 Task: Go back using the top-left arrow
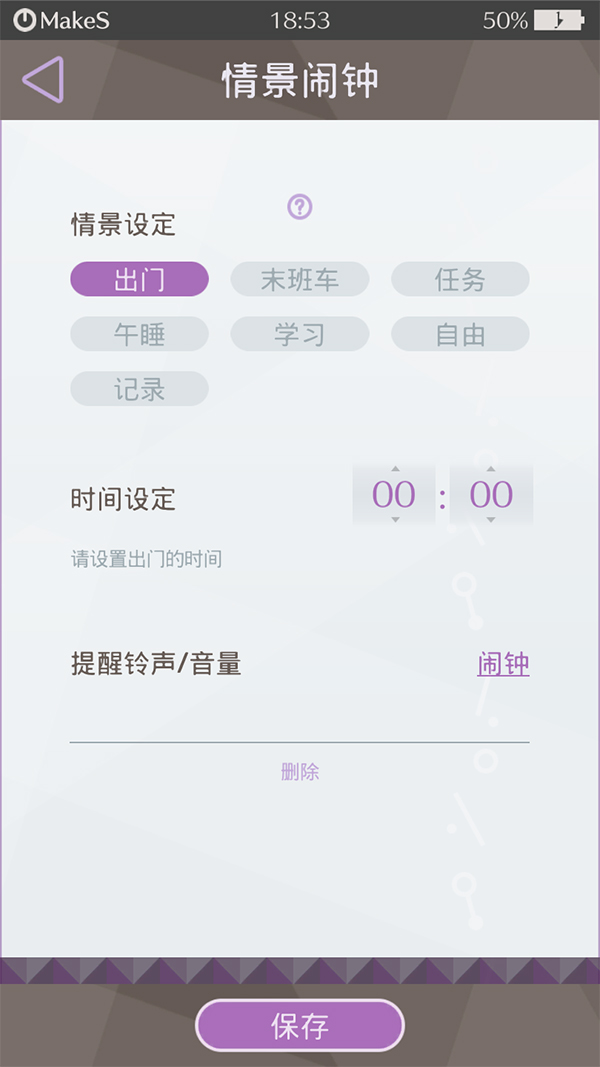pyautogui.click(x=43, y=80)
